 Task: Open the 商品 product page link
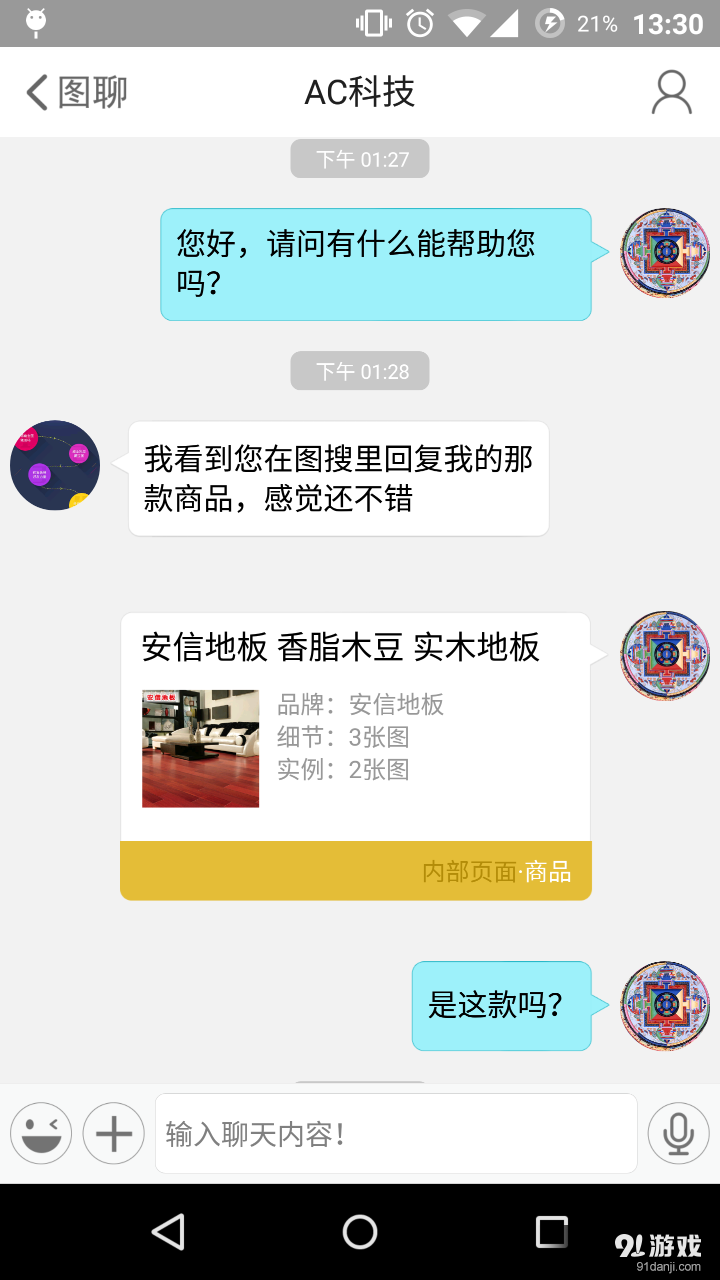(x=548, y=871)
